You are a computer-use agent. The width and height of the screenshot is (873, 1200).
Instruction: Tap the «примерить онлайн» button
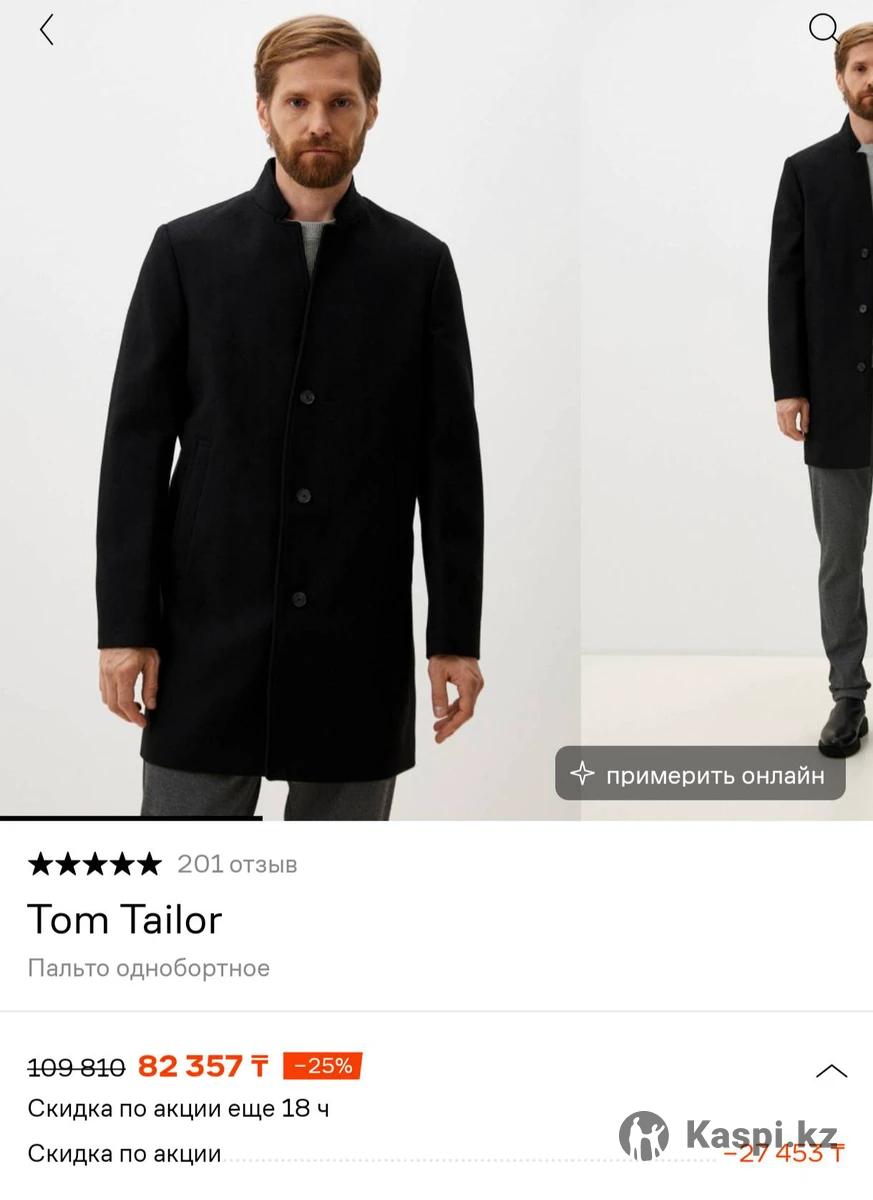[700, 774]
